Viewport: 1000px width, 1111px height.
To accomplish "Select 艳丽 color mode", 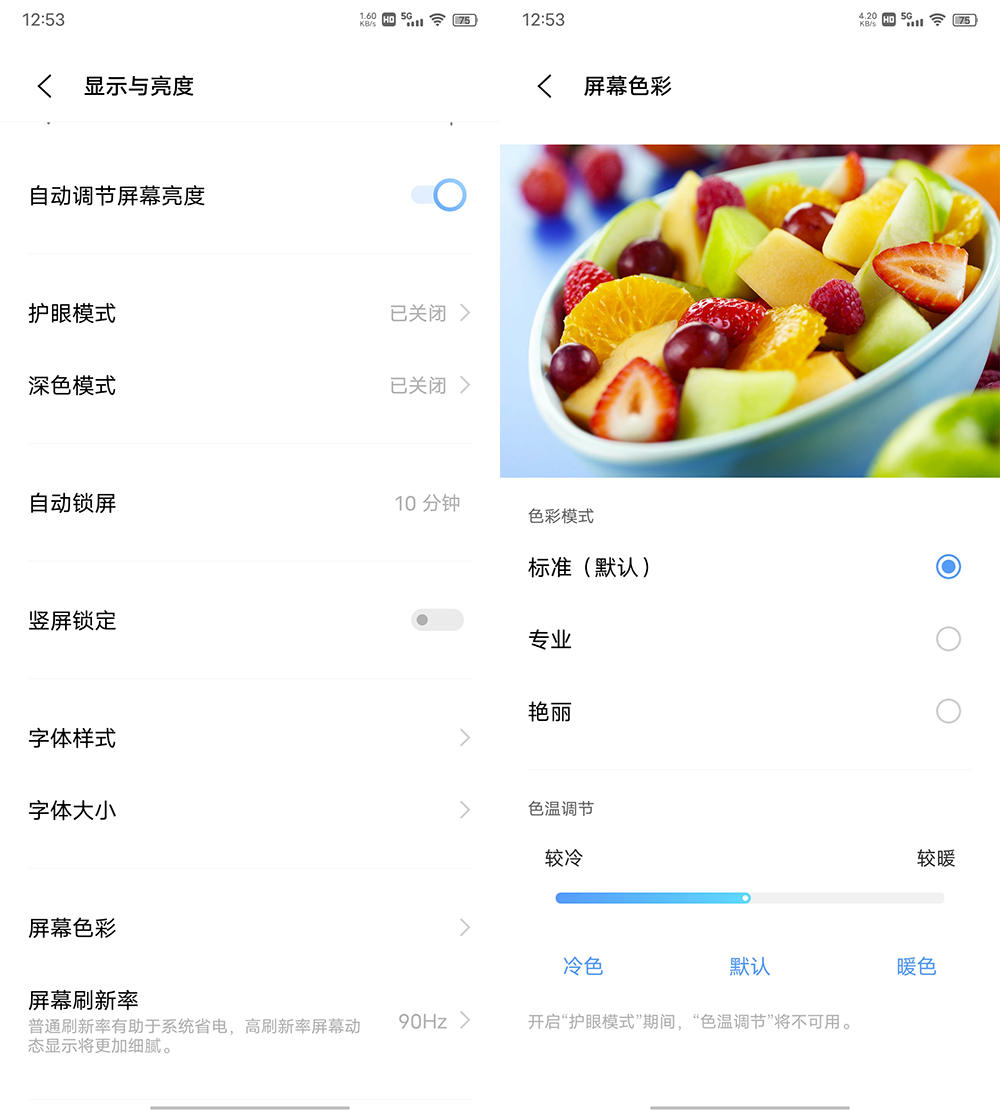I will tap(947, 711).
